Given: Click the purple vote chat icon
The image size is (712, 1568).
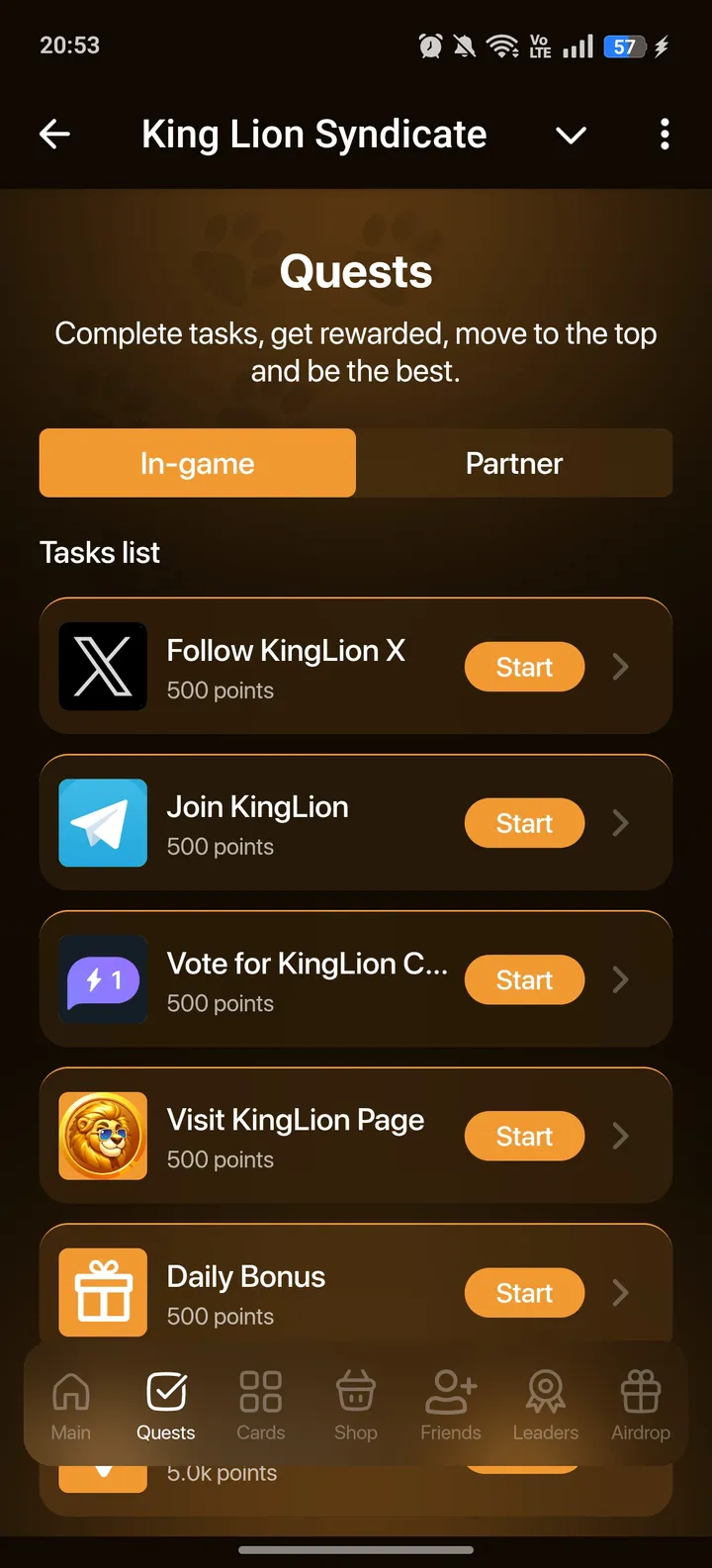Looking at the screenshot, I should click(103, 979).
